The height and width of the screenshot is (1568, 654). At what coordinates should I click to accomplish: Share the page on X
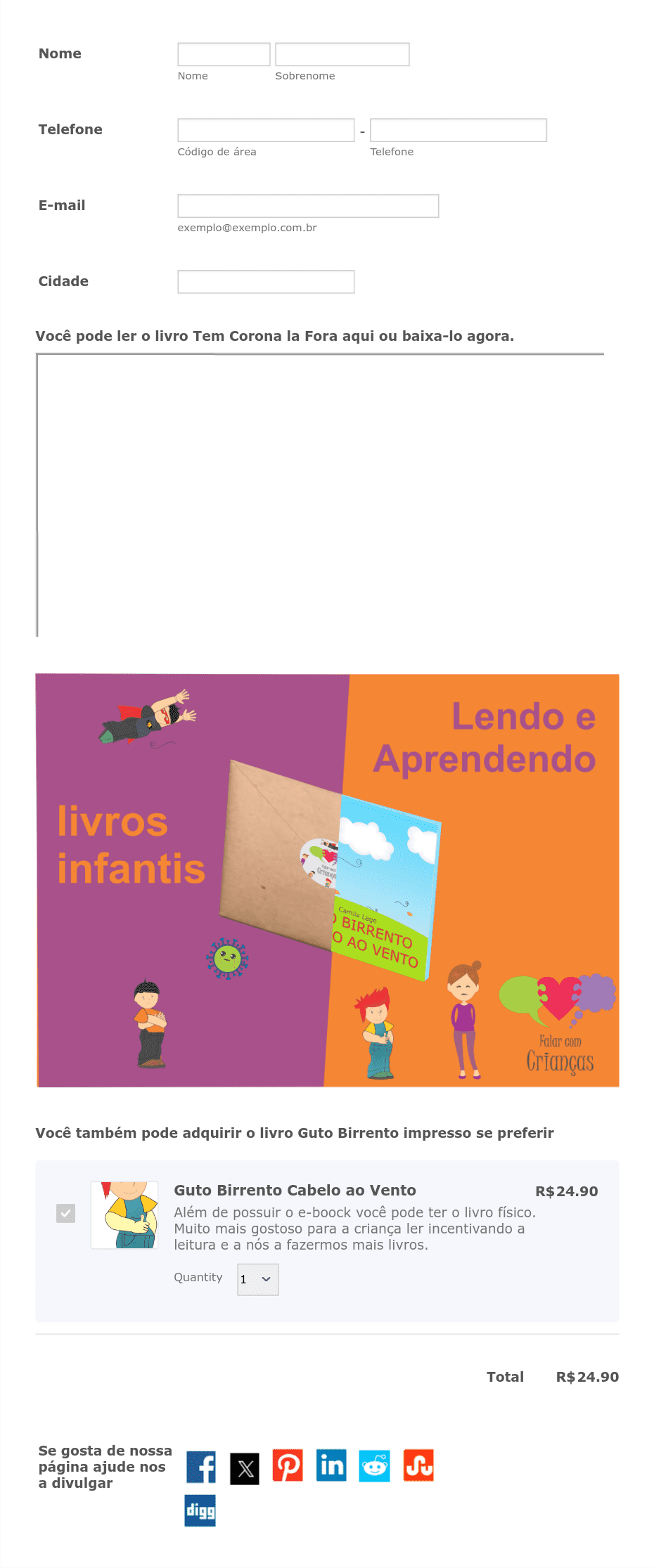pyautogui.click(x=245, y=1468)
